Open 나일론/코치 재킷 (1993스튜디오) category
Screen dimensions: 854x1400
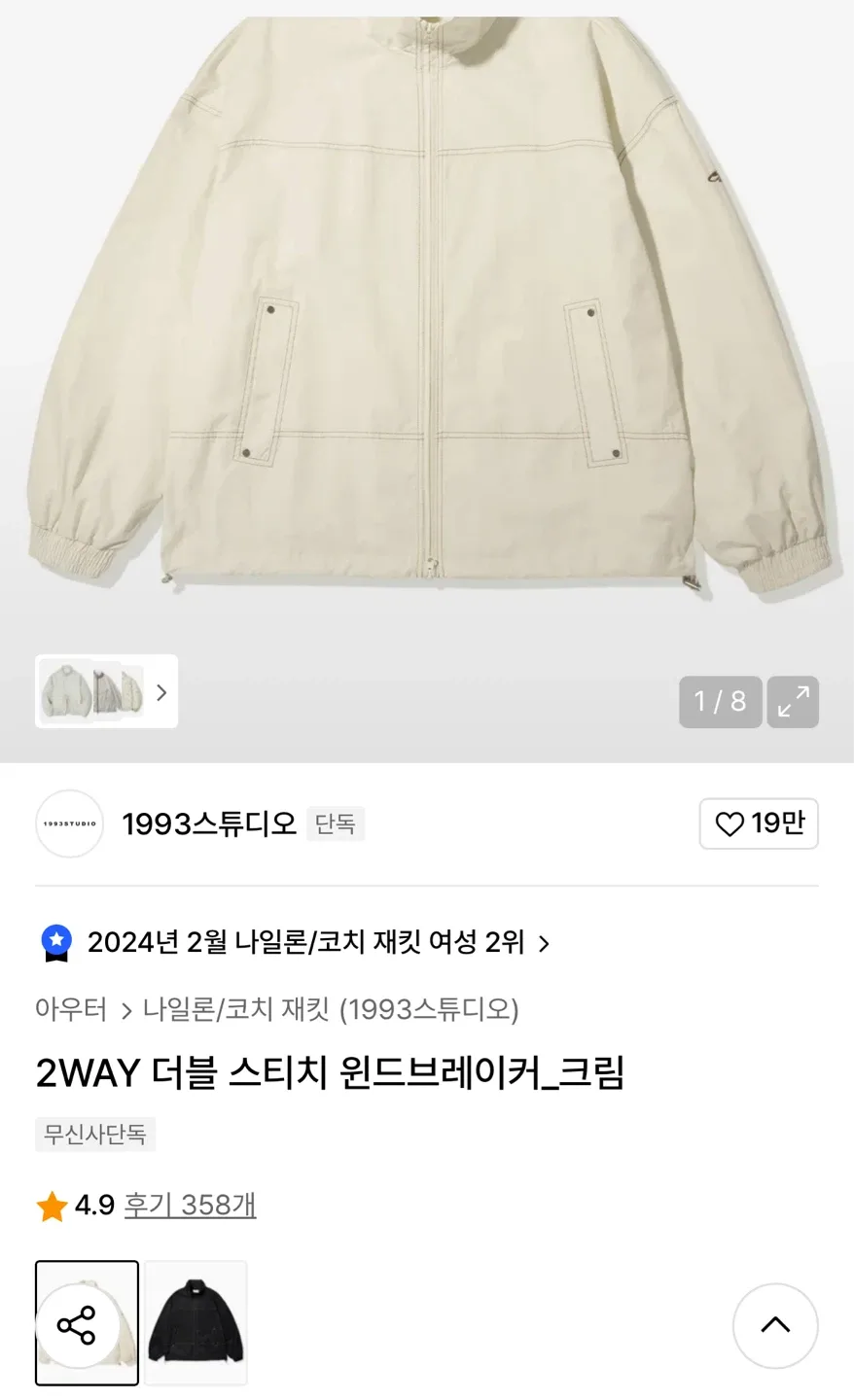pos(331,1009)
